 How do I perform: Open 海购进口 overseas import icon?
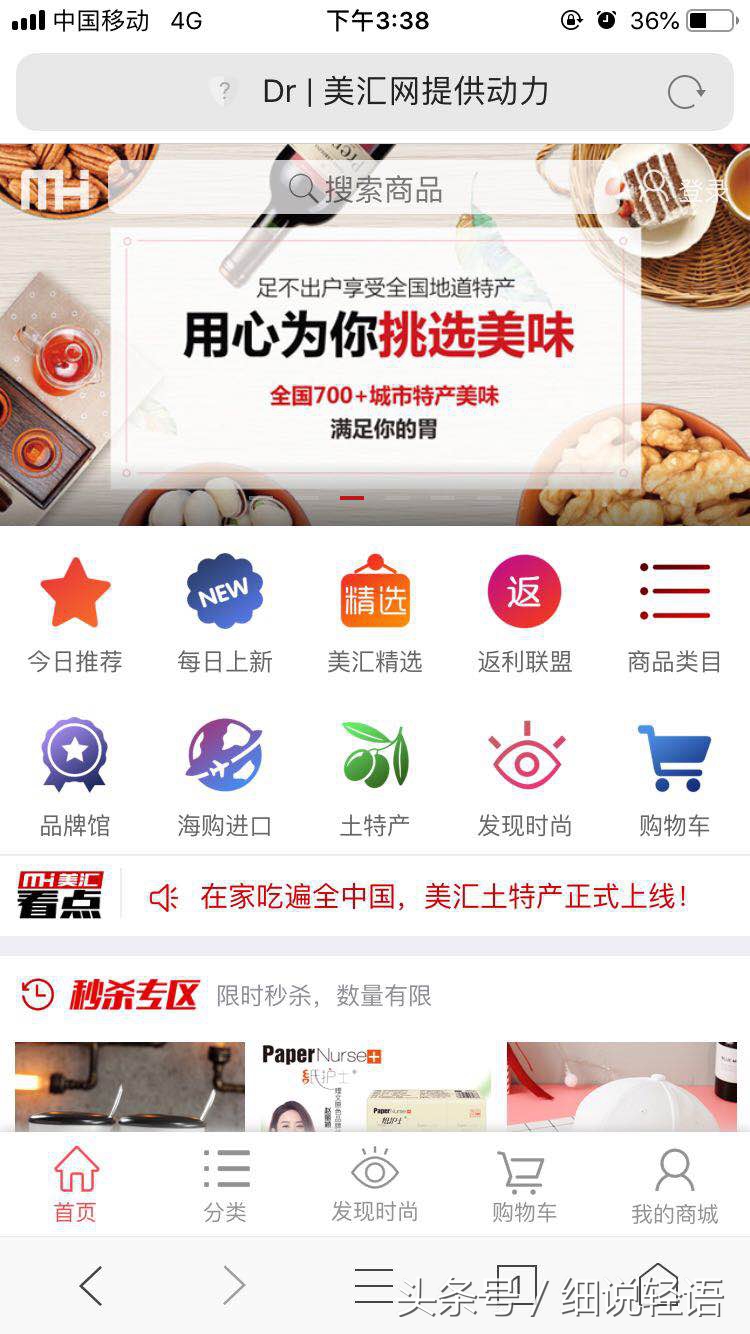click(225, 755)
